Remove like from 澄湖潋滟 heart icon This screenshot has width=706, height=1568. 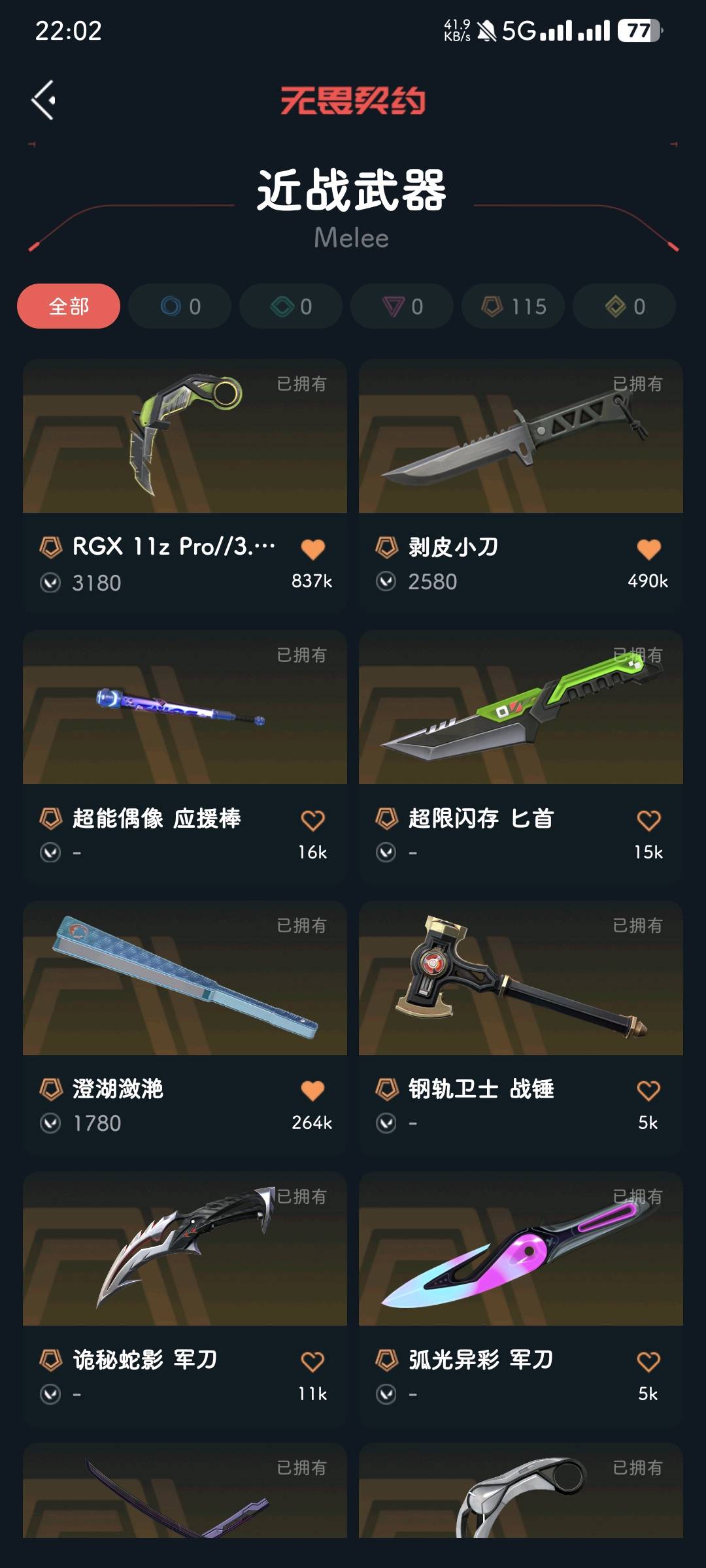[x=312, y=1091]
